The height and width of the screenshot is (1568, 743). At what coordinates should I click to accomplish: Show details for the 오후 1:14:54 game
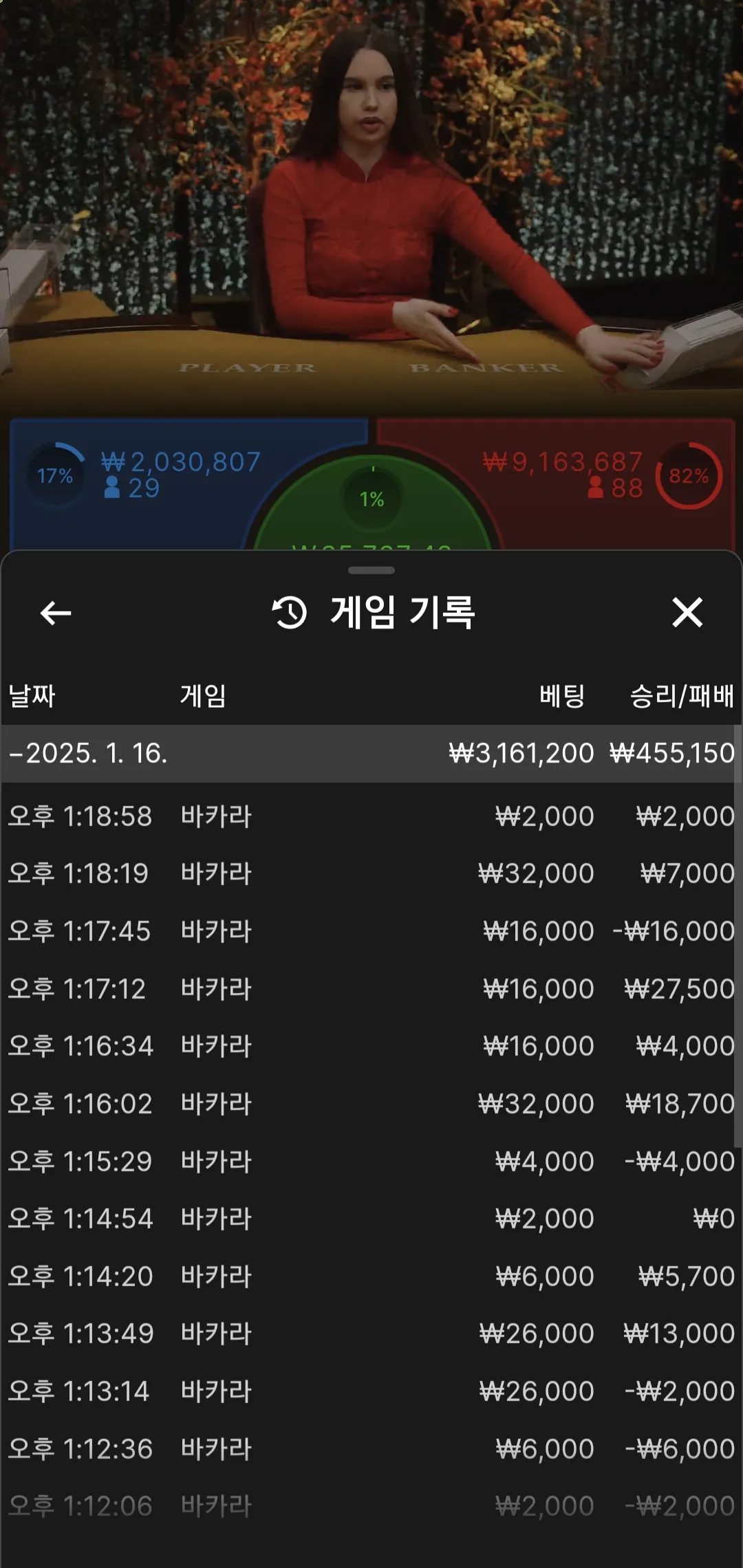(370, 1219)
